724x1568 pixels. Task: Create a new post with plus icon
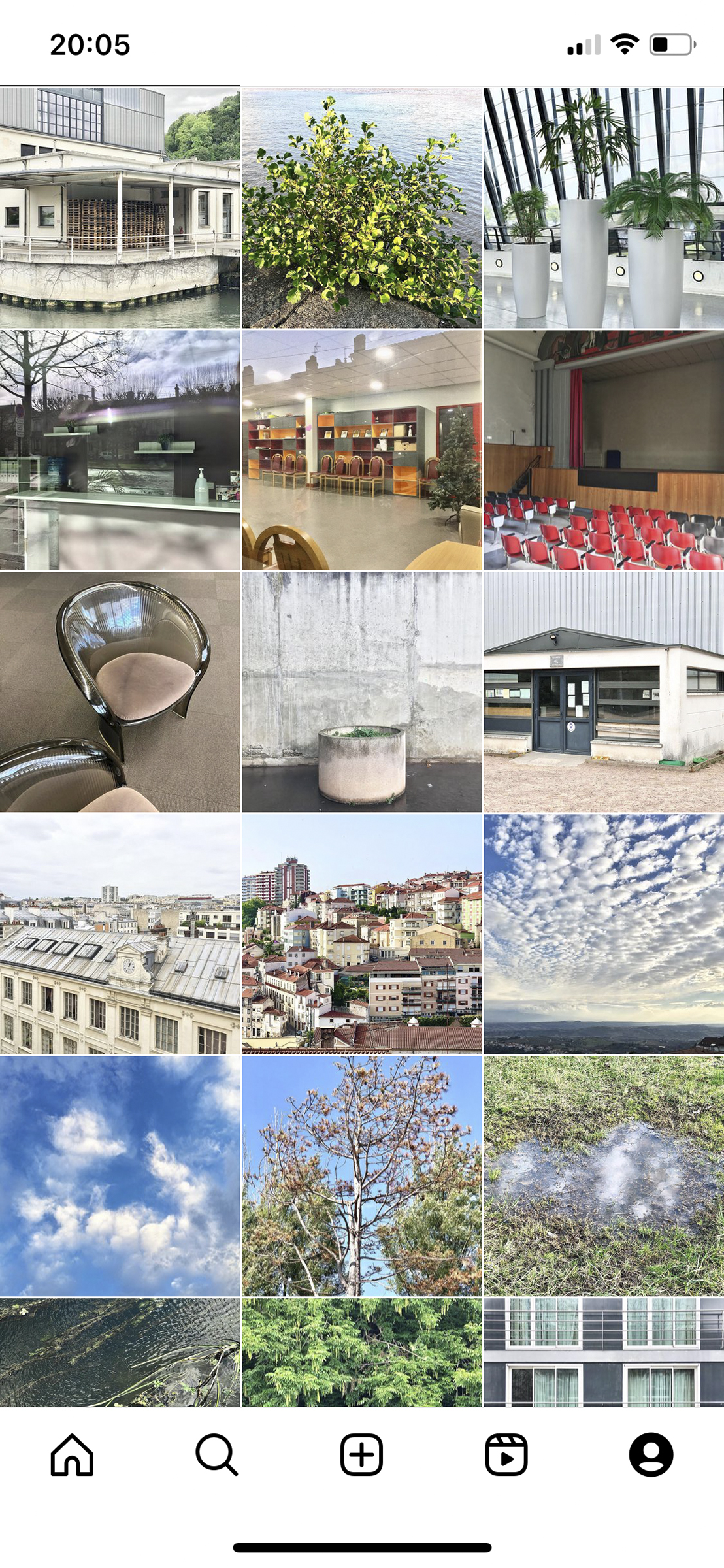[361, 1454]
